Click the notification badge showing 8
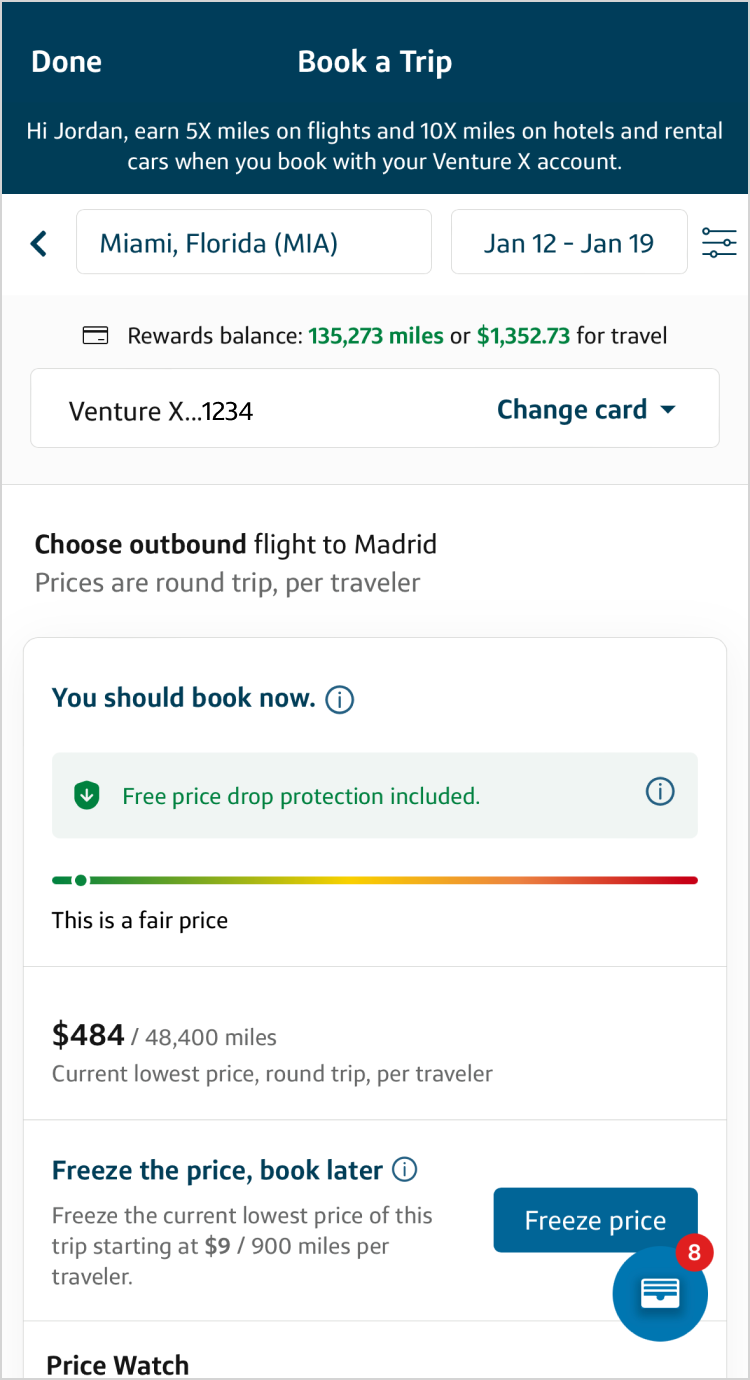This screenshot has width=750, height=1380. (694, 1252)
